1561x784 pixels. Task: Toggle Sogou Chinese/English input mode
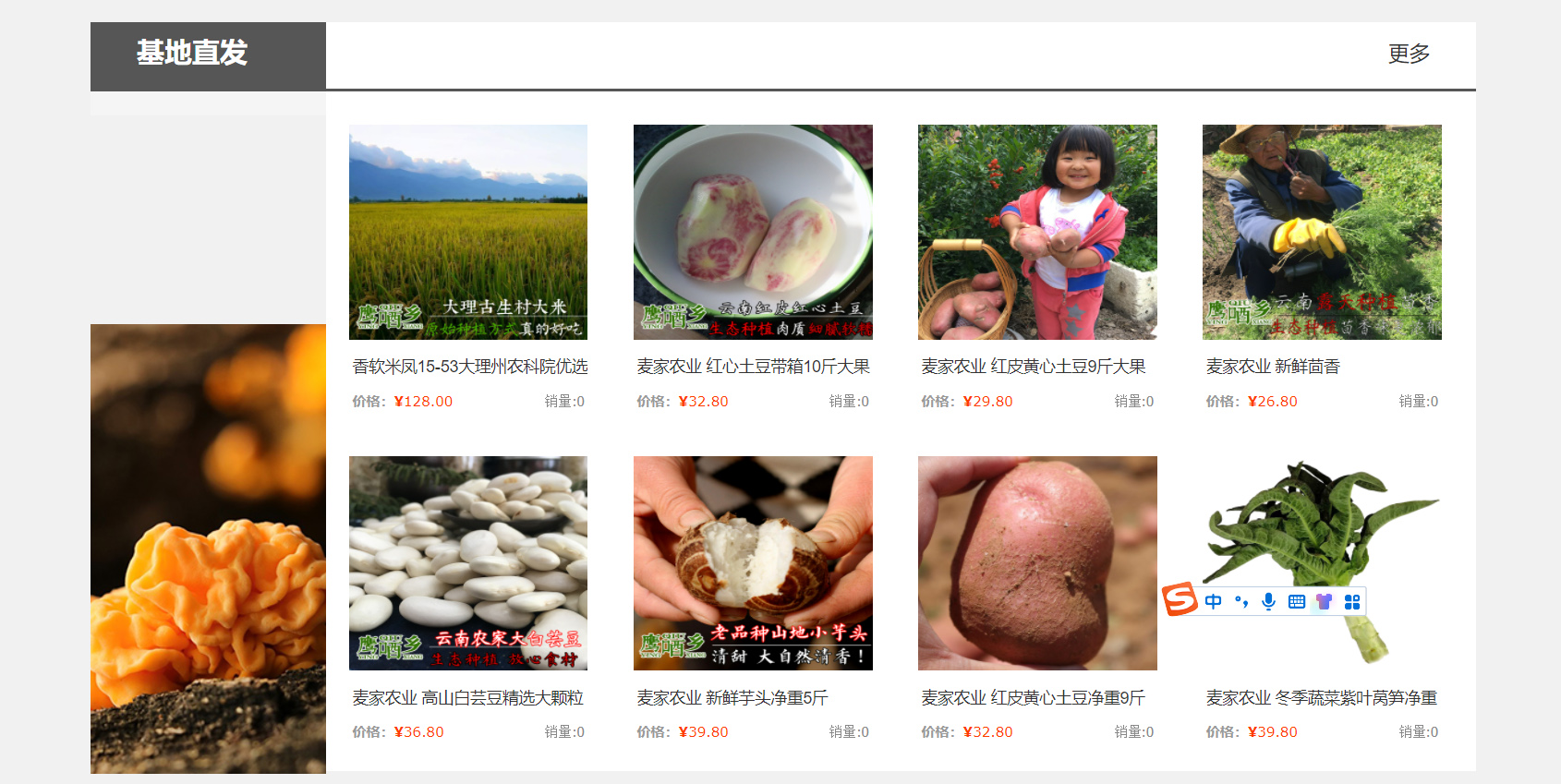pos(1213,601)
